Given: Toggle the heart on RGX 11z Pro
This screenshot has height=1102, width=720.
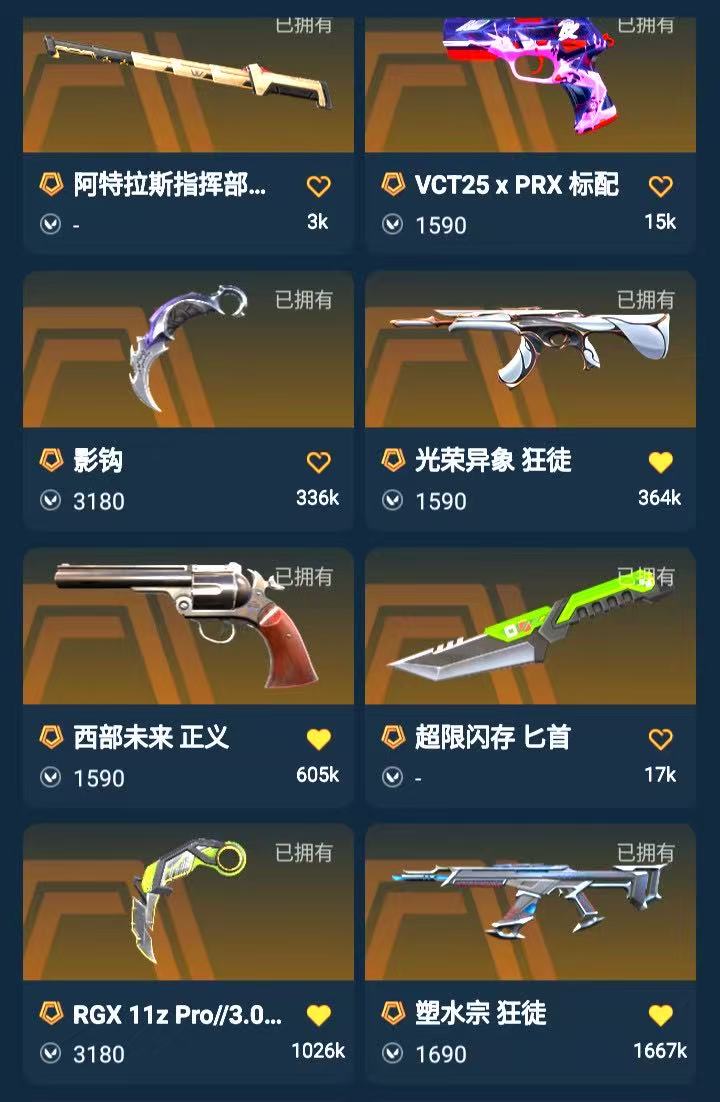Looking at the screenshot, I should coord(318,1015).
